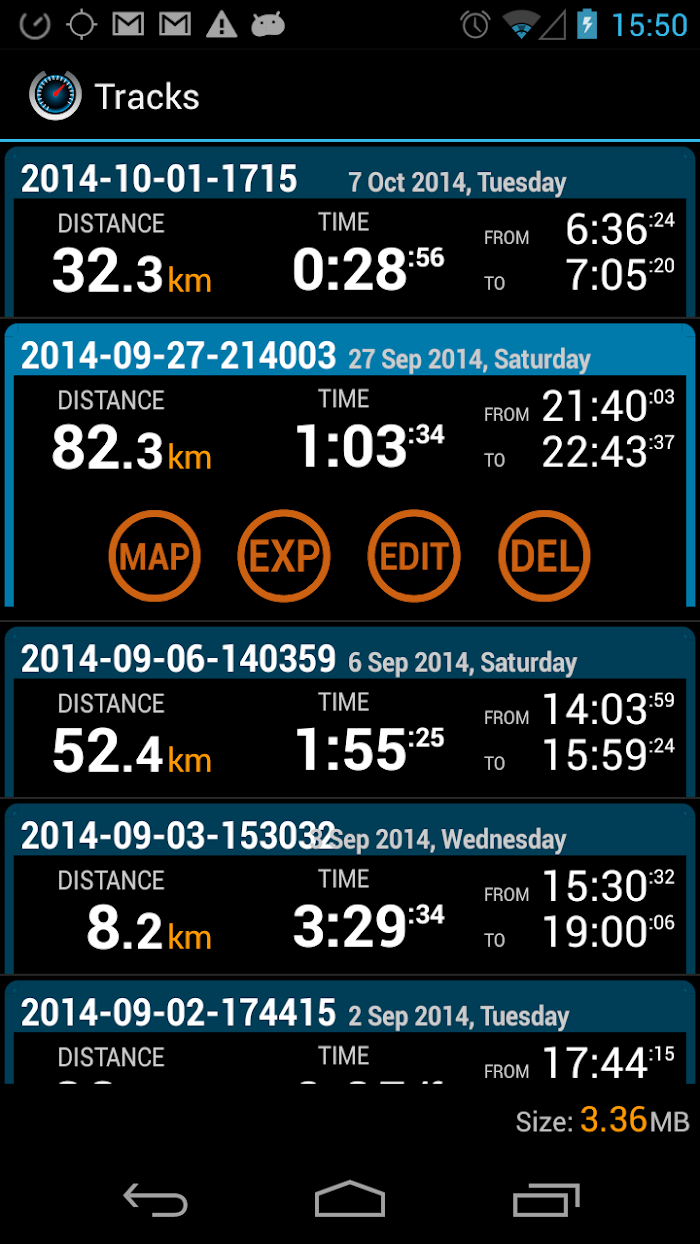The image size is (700, 1244).
Task: Open the recent apps view
Action: (x=546, y=1198)
